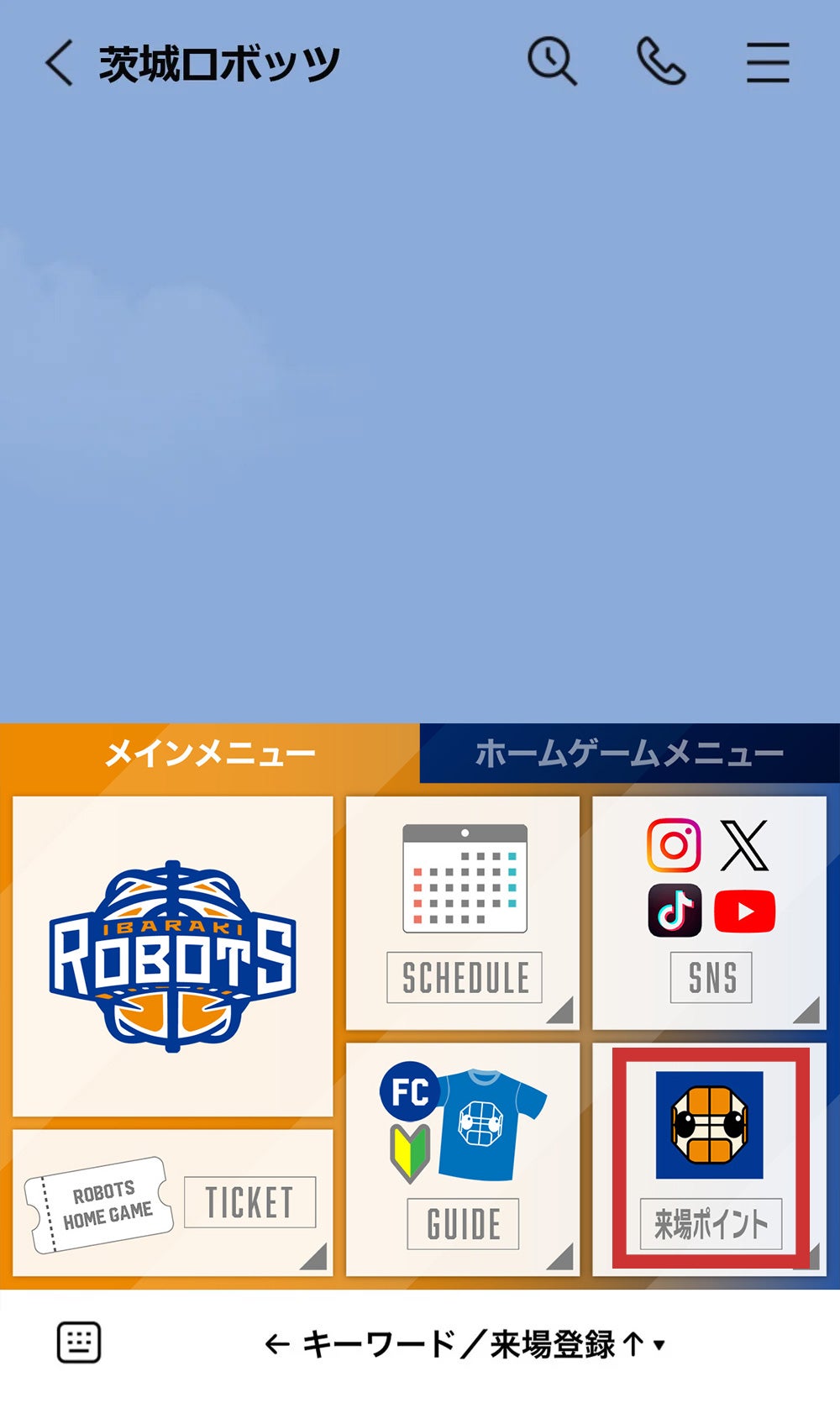Open the hamburger menu in the header
This screenshot has height=1424, width=840.
(768, 62)
